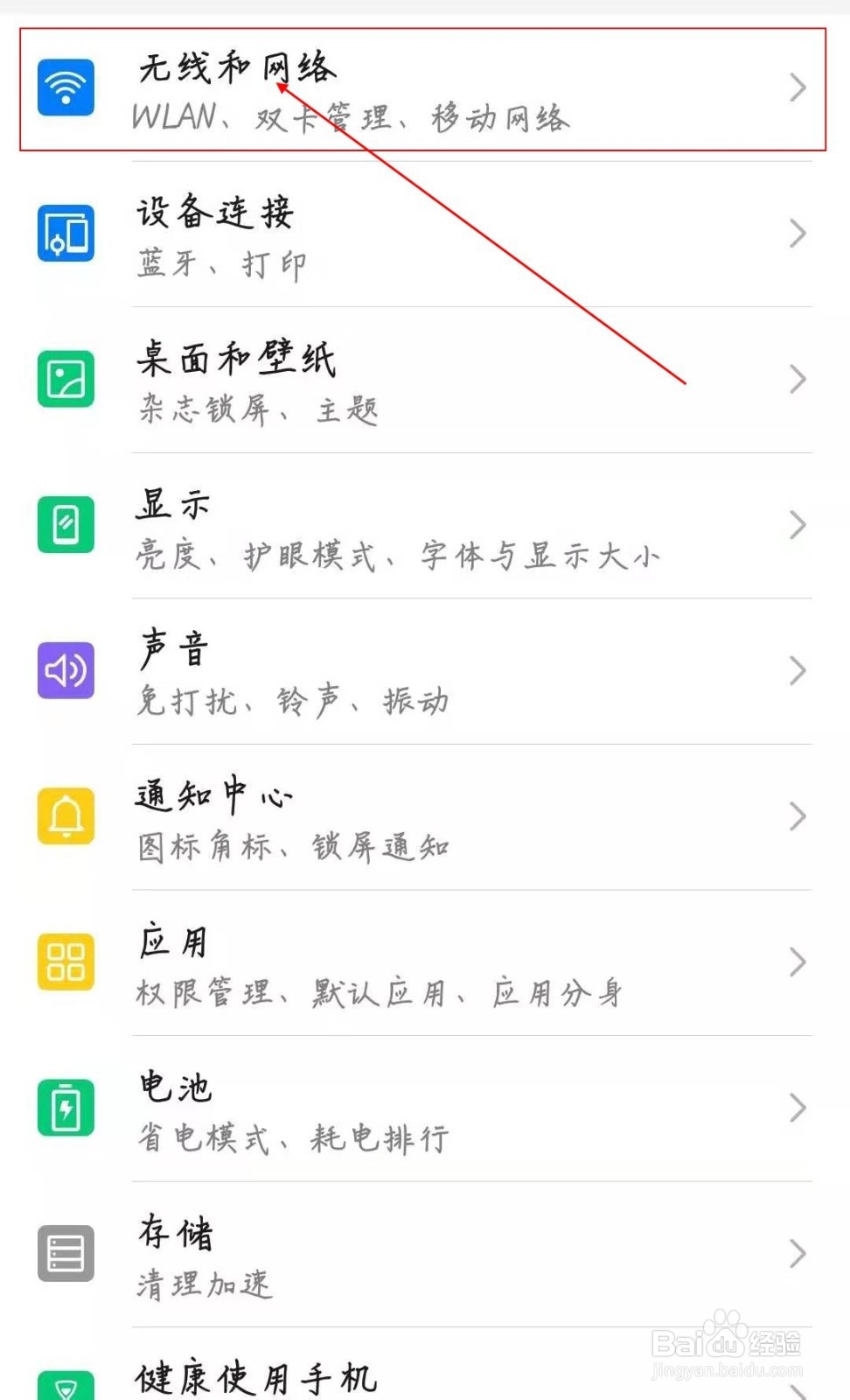Open the desktop and wallpaper (桌面和壁纸) icon
This screenshot has height=1400, width=850.
coord(66,379)
